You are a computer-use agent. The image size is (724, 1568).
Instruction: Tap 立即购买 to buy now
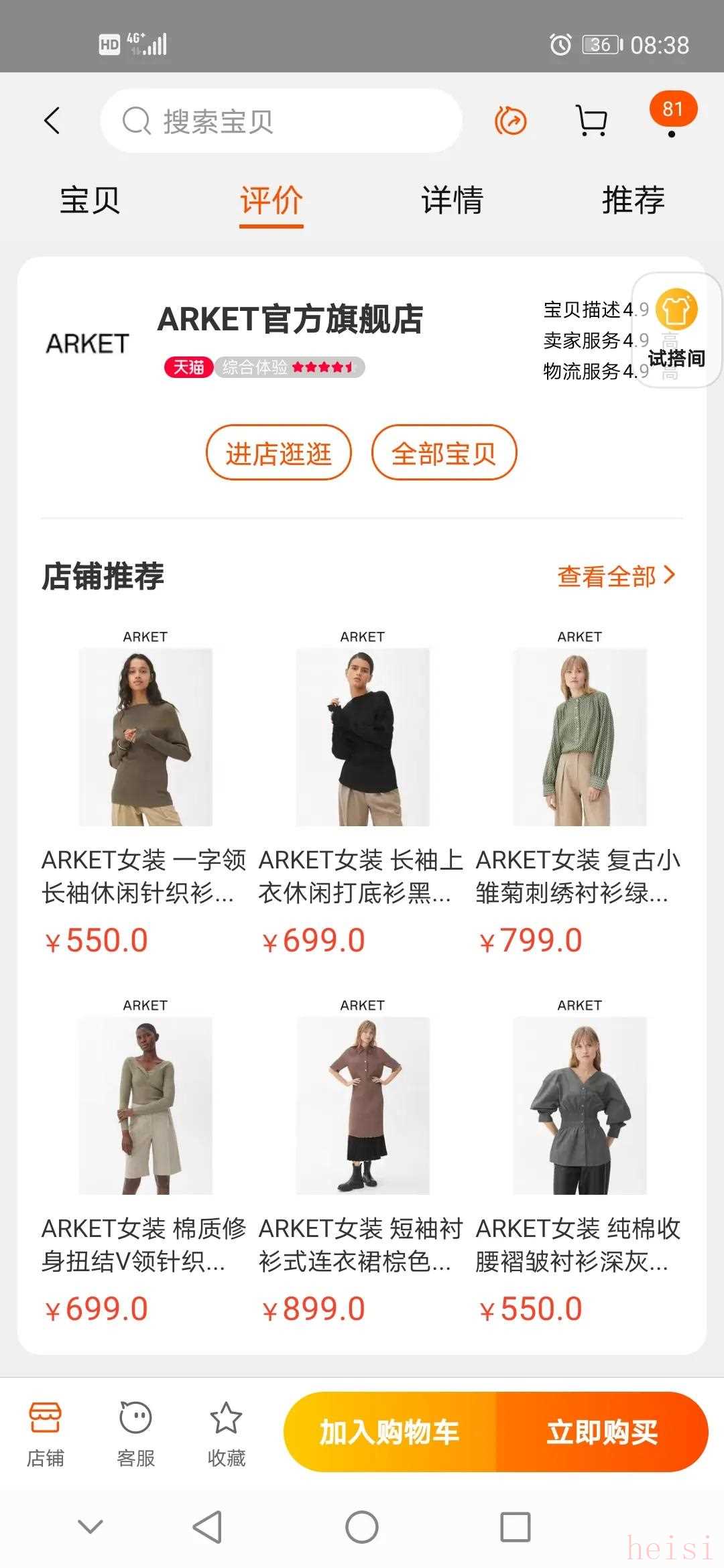click(601, 1431)
